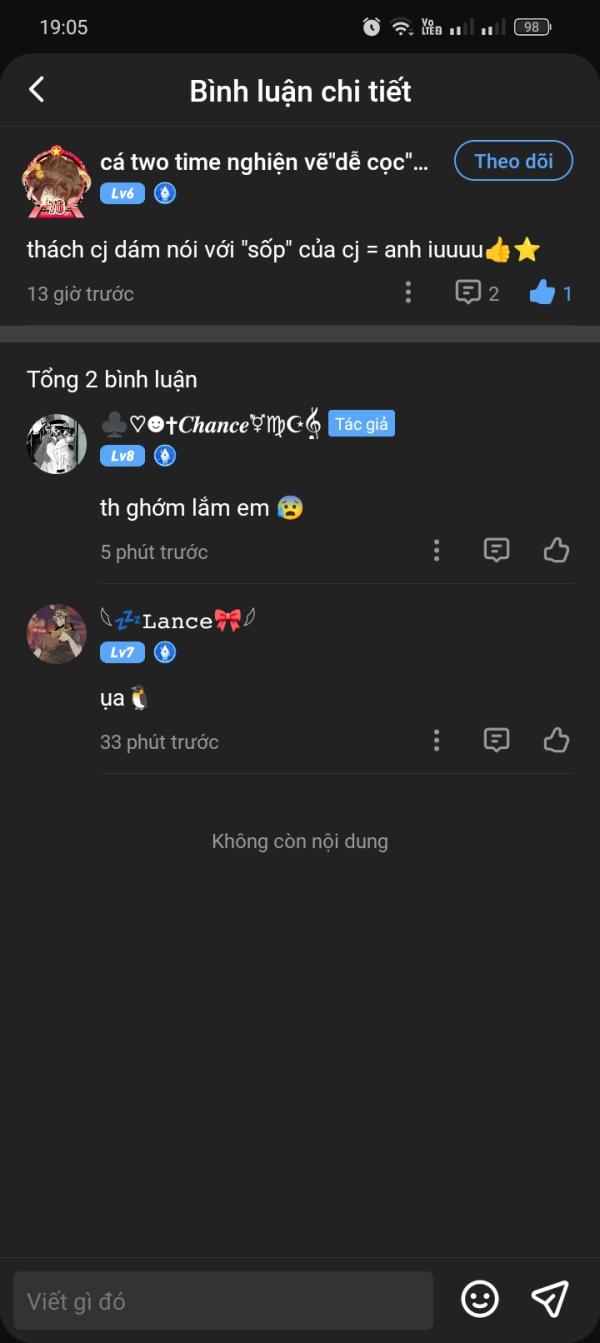
Task: Open the emoji picker
Action: tap(480, 1299)
